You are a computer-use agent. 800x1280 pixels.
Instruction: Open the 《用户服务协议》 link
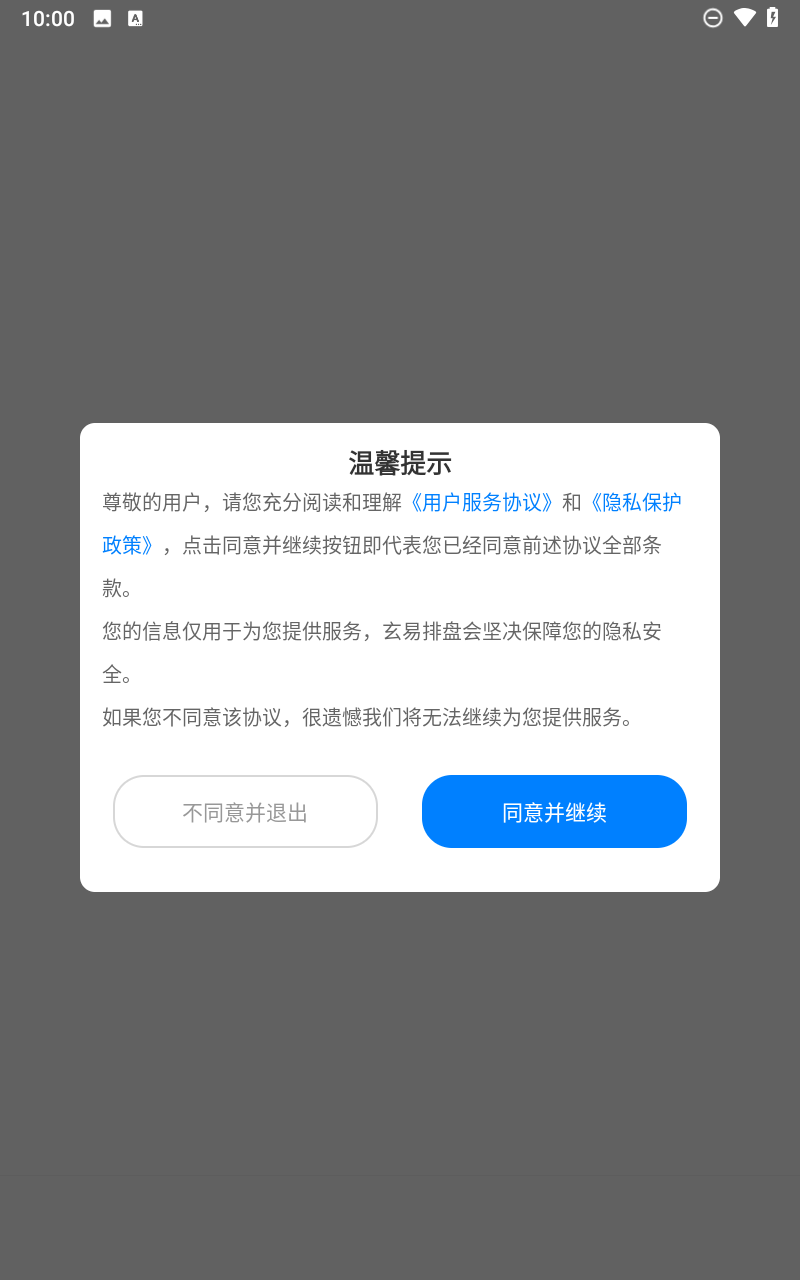(482, 502)
